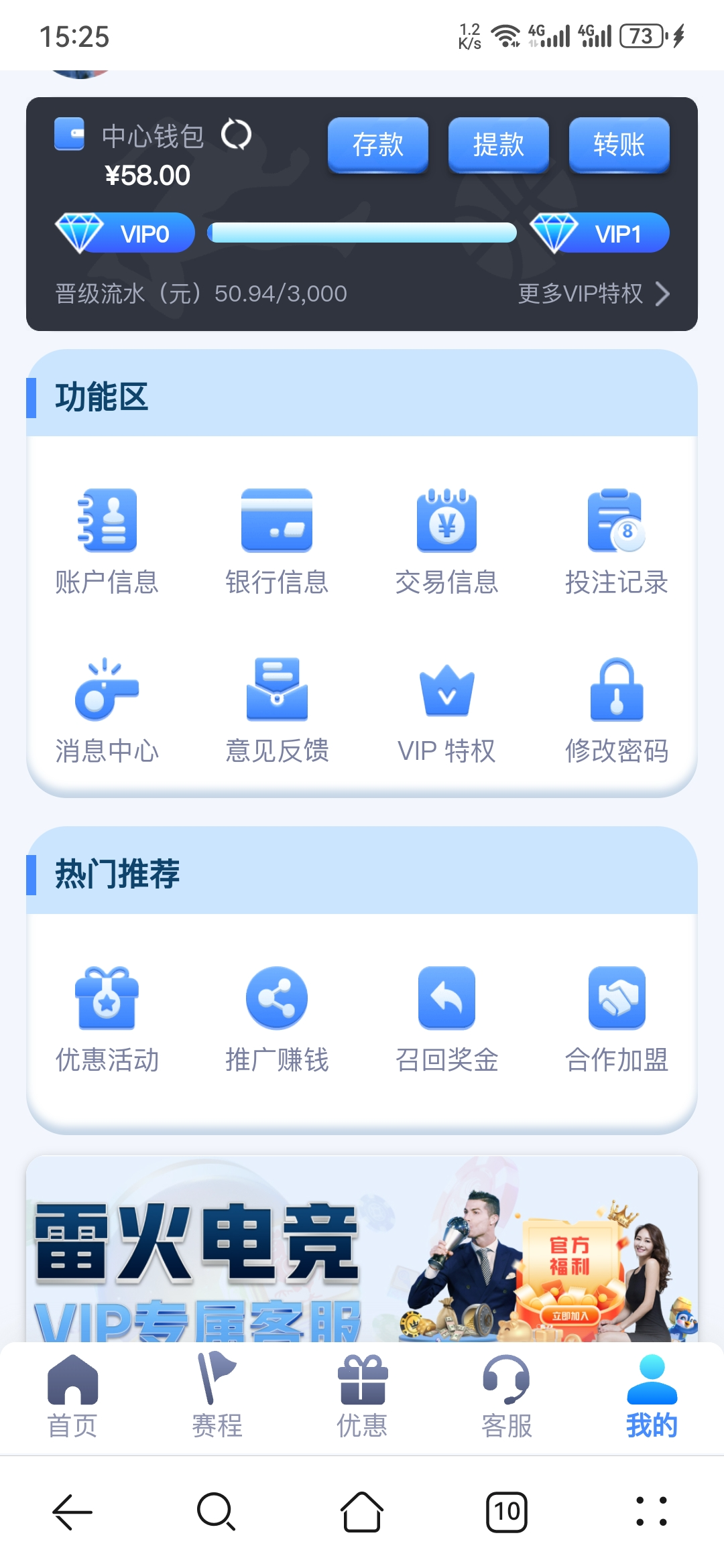Screen dimensions: 724x1568
Task: Refresh the 中心钱包 balance
Action: [236, 135]
